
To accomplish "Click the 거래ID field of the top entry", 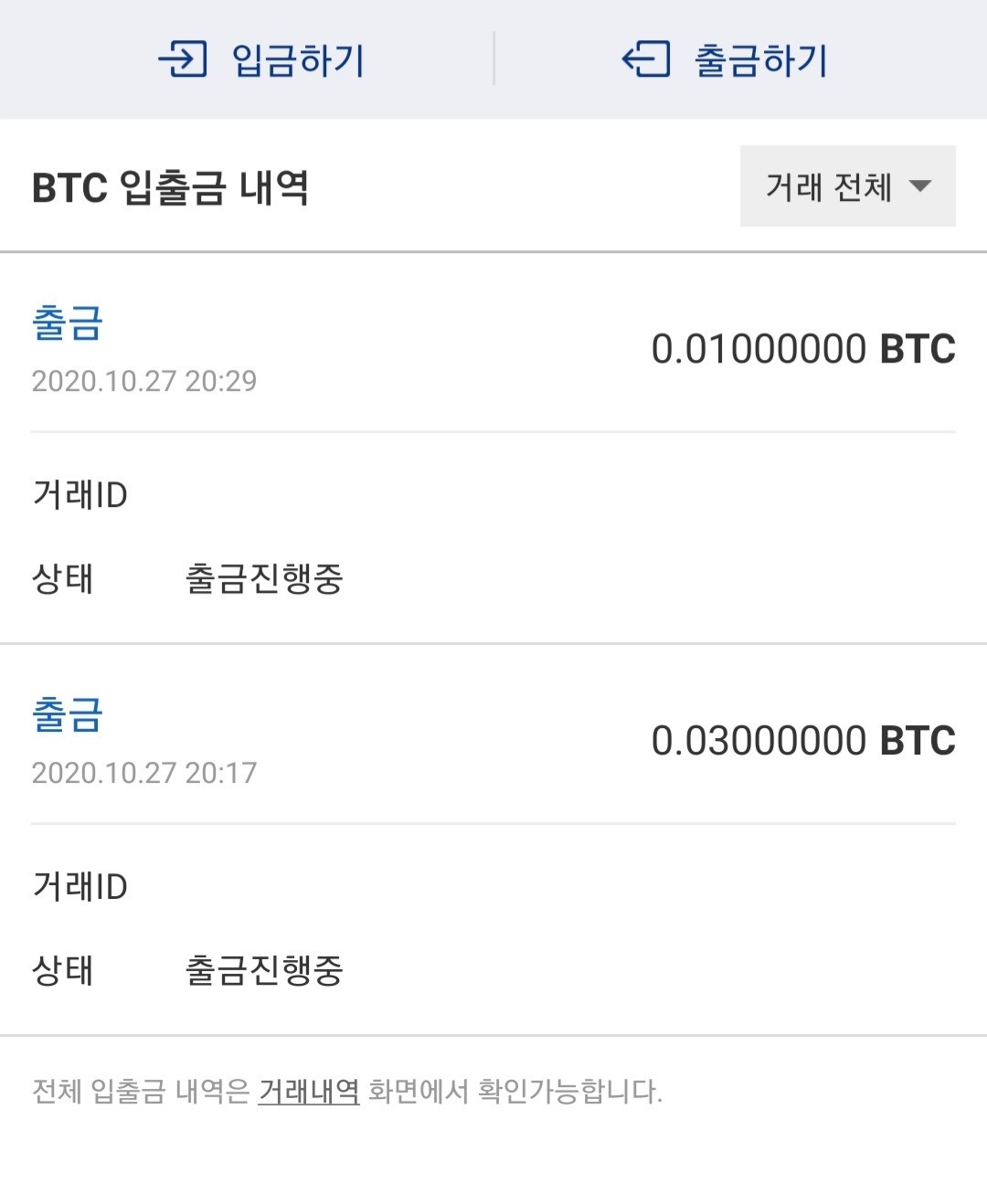I will (80, 494).
